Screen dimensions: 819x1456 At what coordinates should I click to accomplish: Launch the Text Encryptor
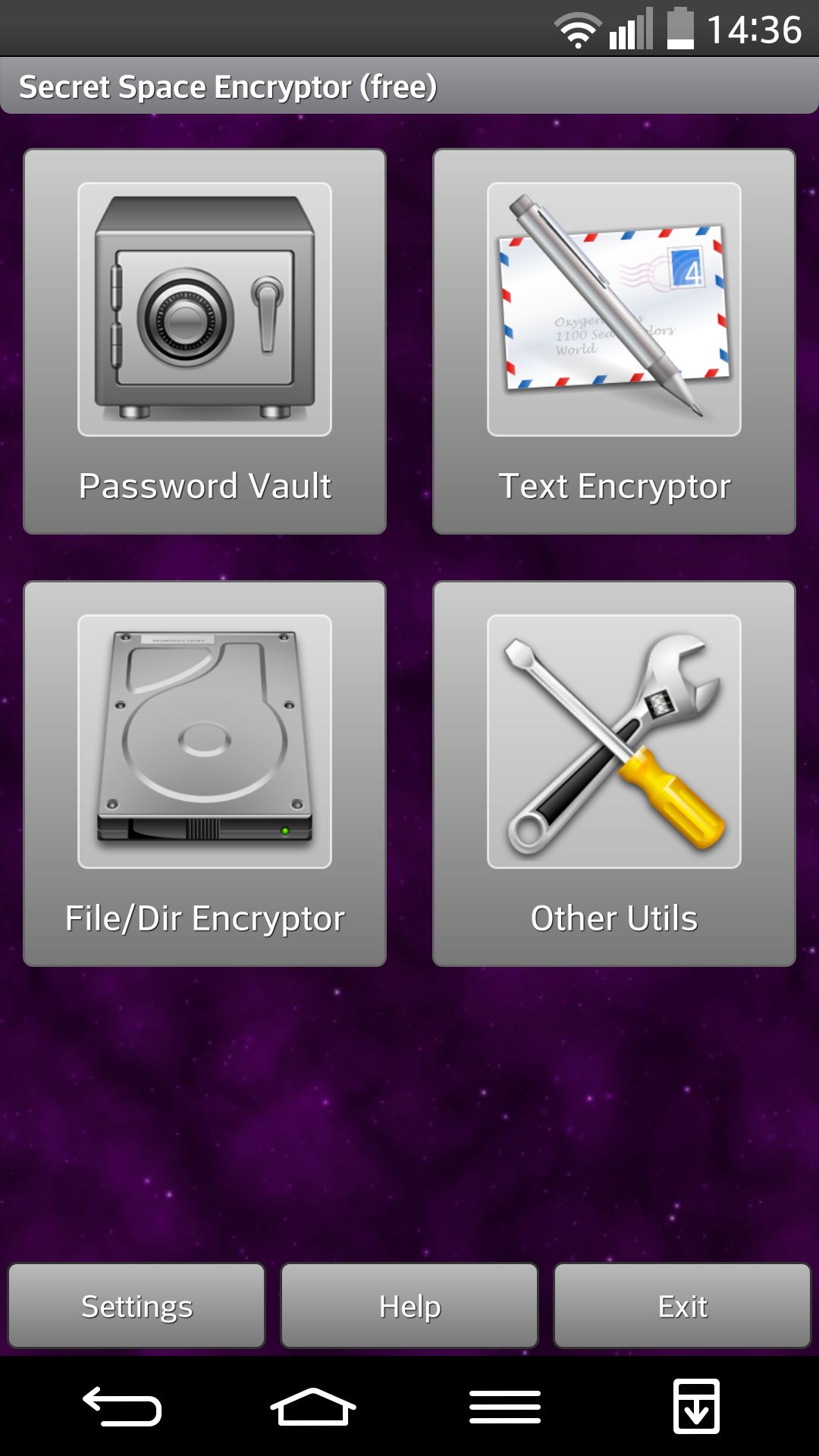tap(614, 341)
